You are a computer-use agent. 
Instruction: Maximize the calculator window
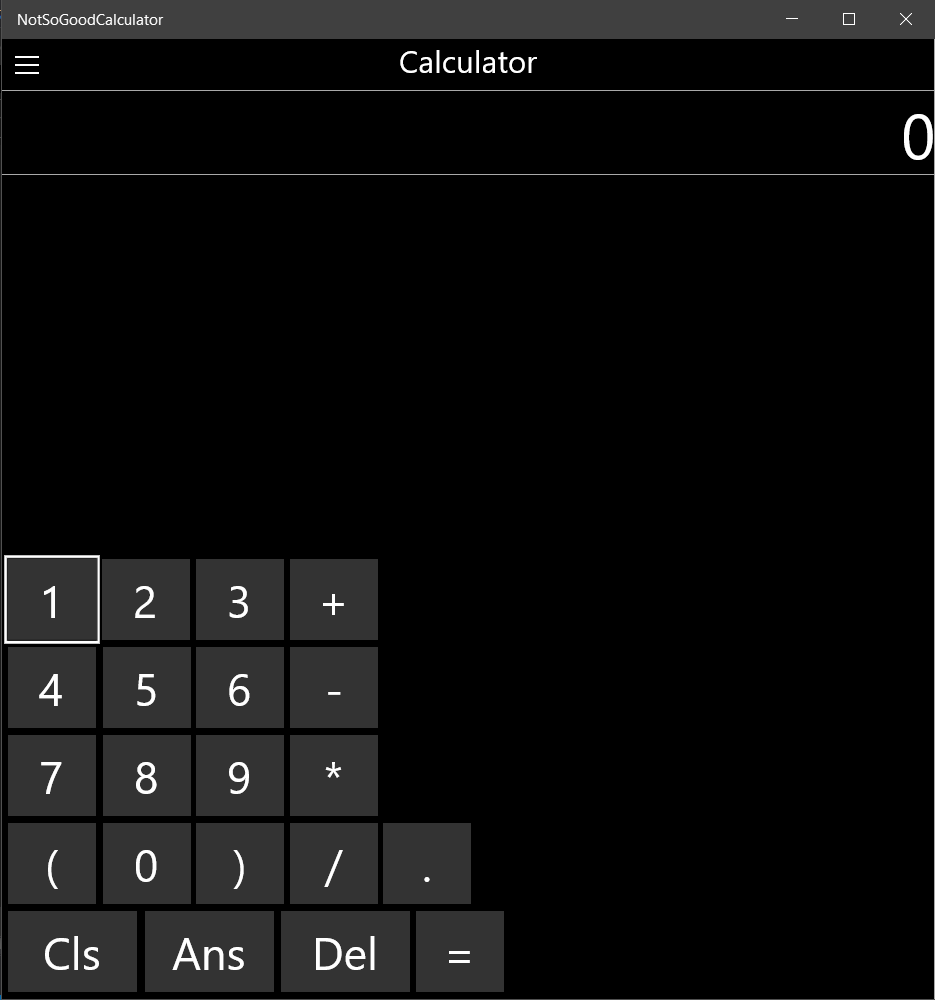click(848, 19)
